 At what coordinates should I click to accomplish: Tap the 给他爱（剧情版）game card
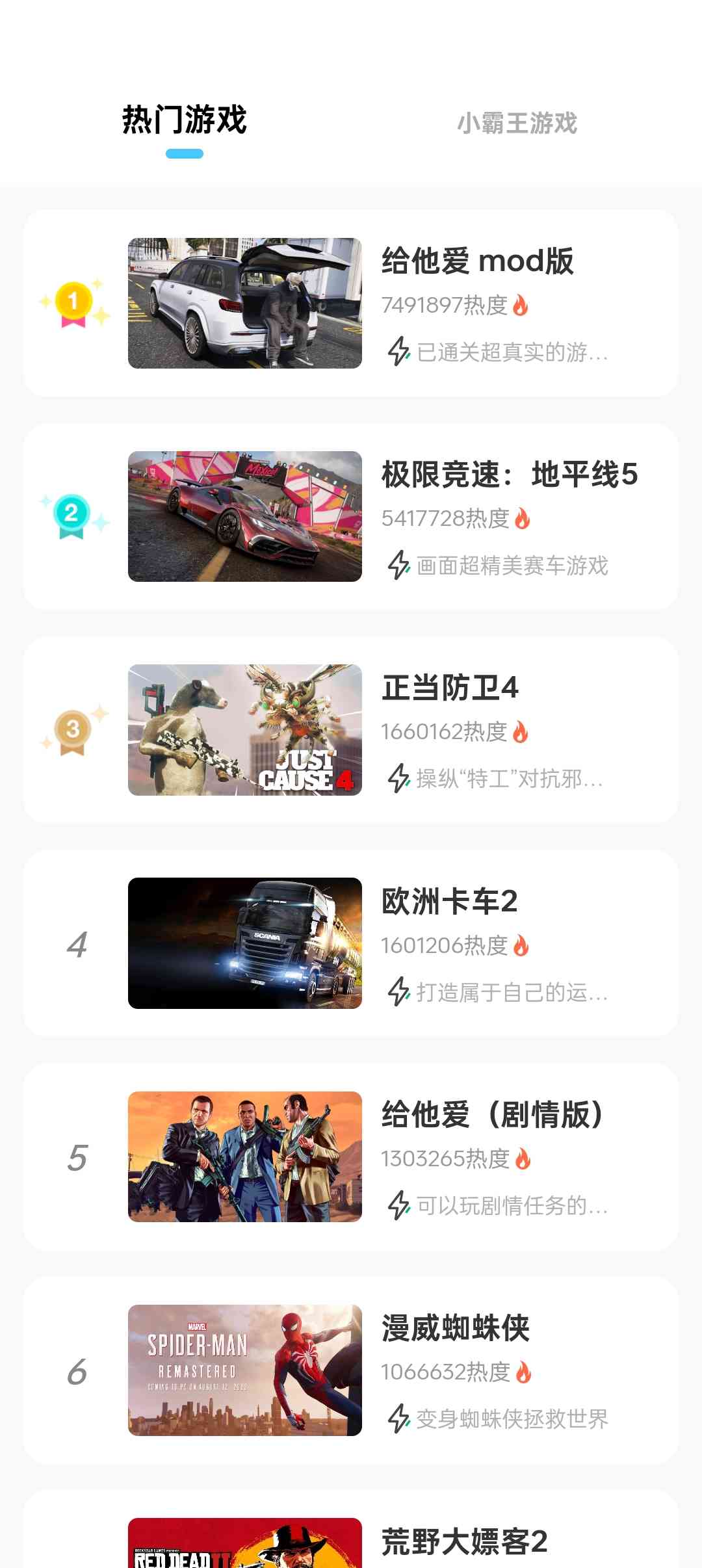pyautogui.click(x=351, y=1156)
